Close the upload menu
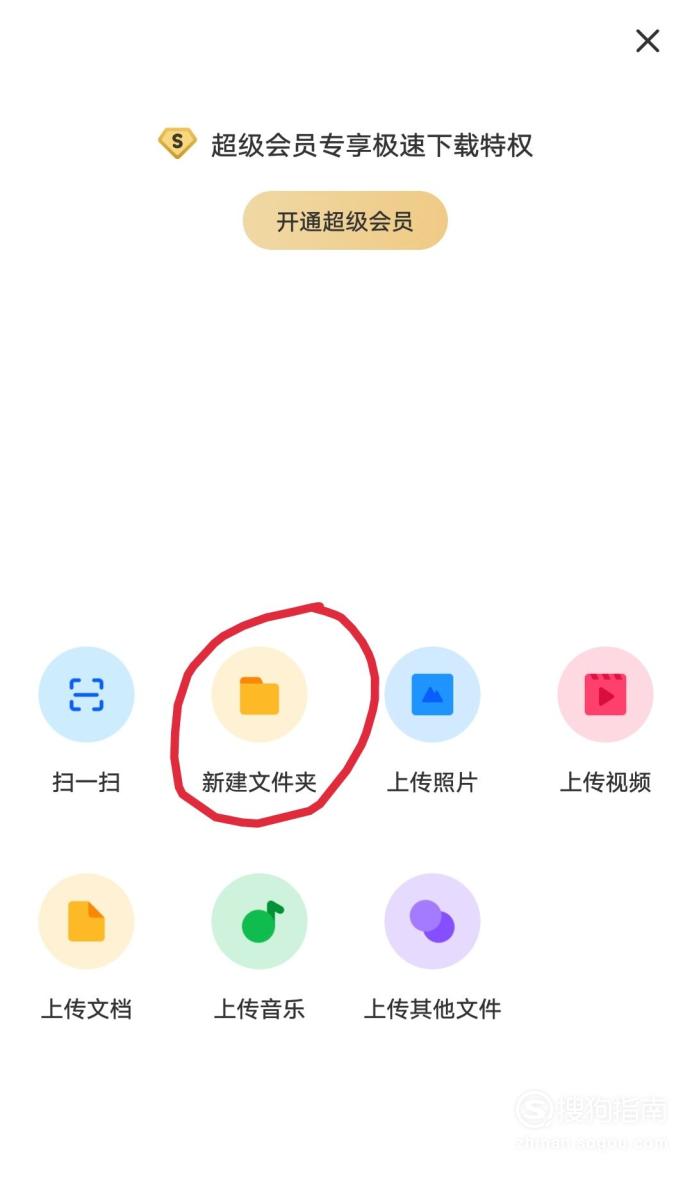The height and width of the screenshot is (1177, 692). (647, 41)
